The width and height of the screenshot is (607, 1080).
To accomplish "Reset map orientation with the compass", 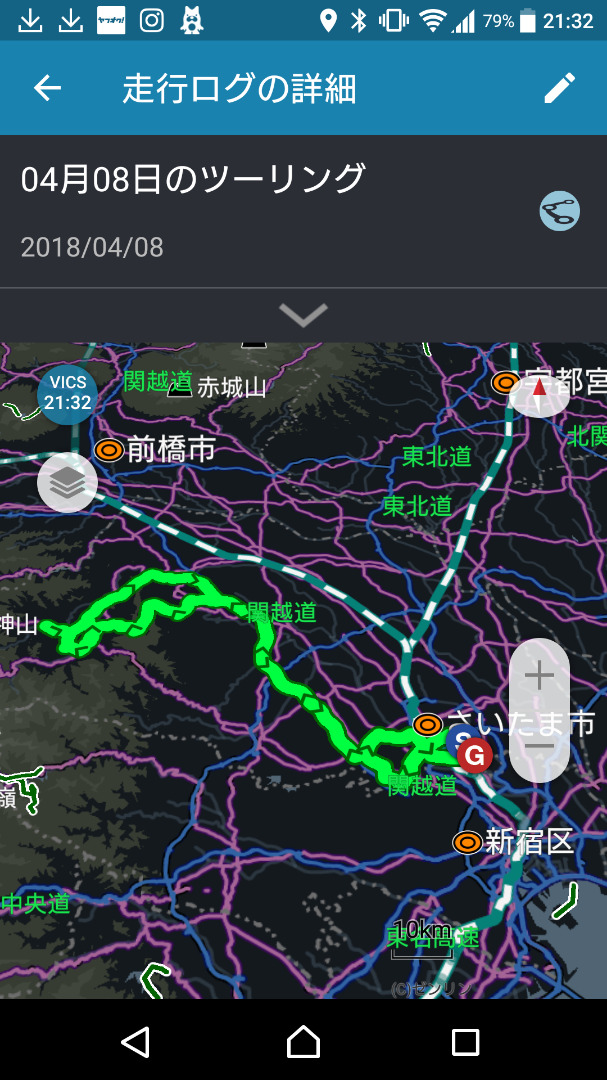I will [539, 390].
